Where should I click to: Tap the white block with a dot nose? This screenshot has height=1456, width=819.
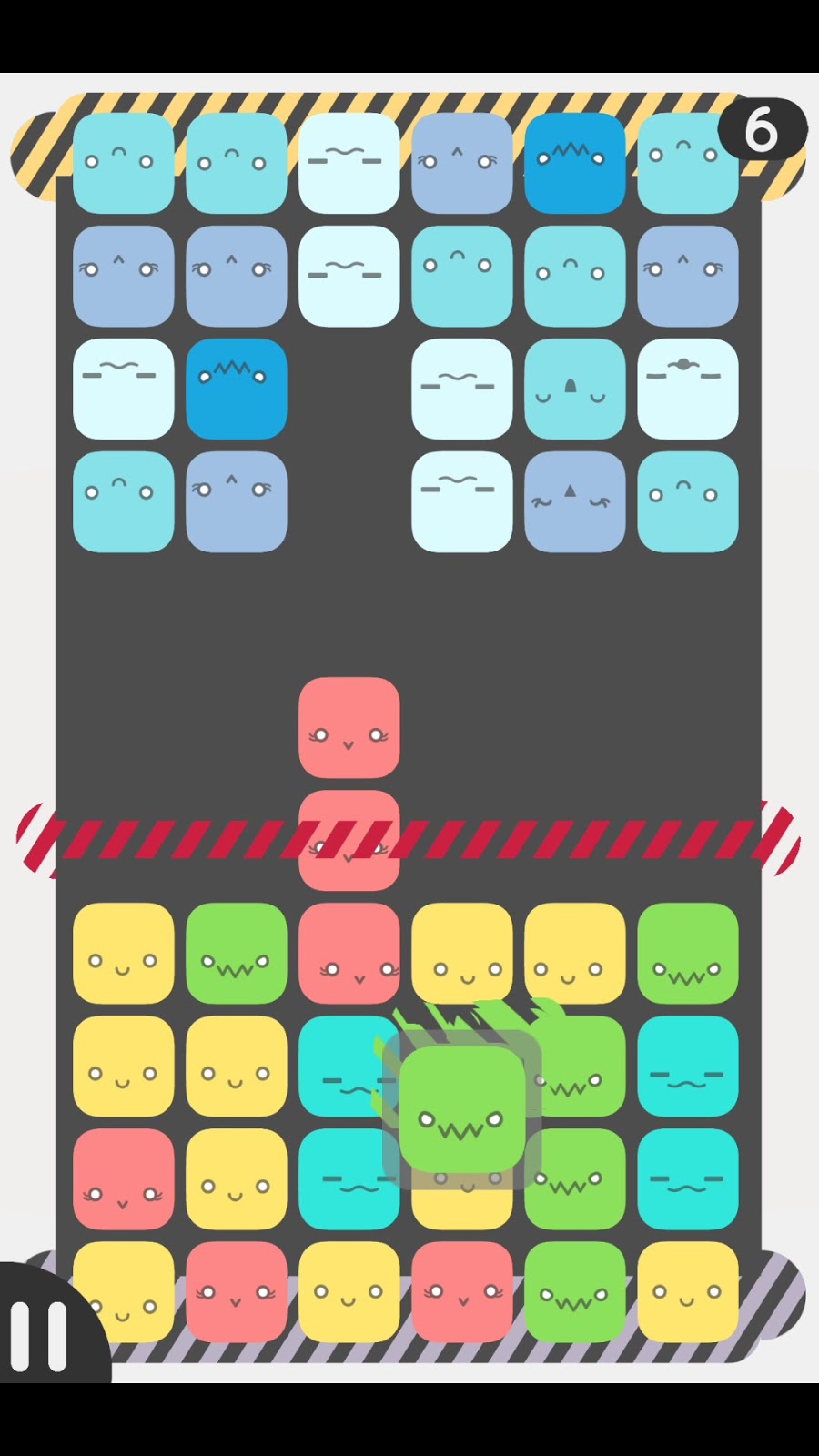point(687,388)
